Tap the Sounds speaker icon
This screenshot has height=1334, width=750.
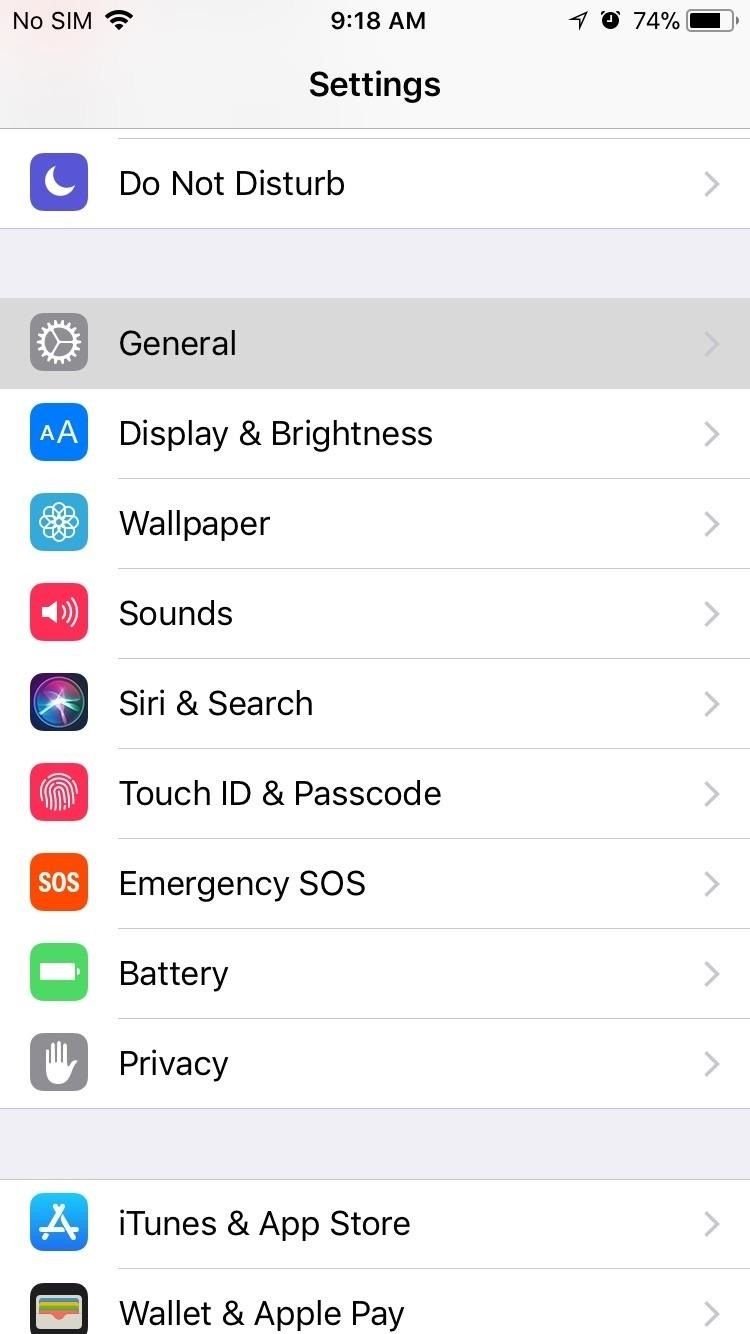tap(58, 613)
